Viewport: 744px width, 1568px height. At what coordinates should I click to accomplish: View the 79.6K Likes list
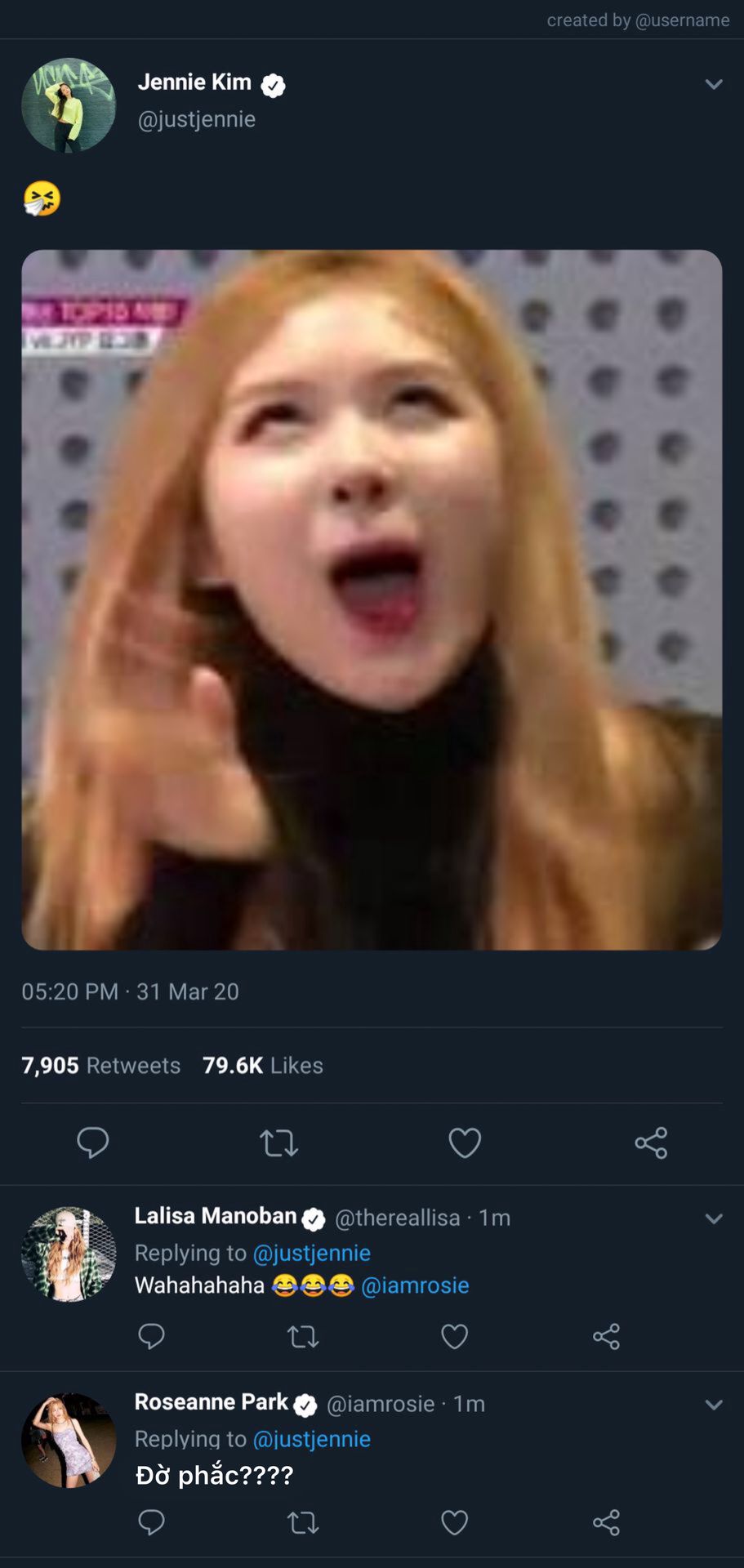pyautogui.click(x=263, y=1065)
